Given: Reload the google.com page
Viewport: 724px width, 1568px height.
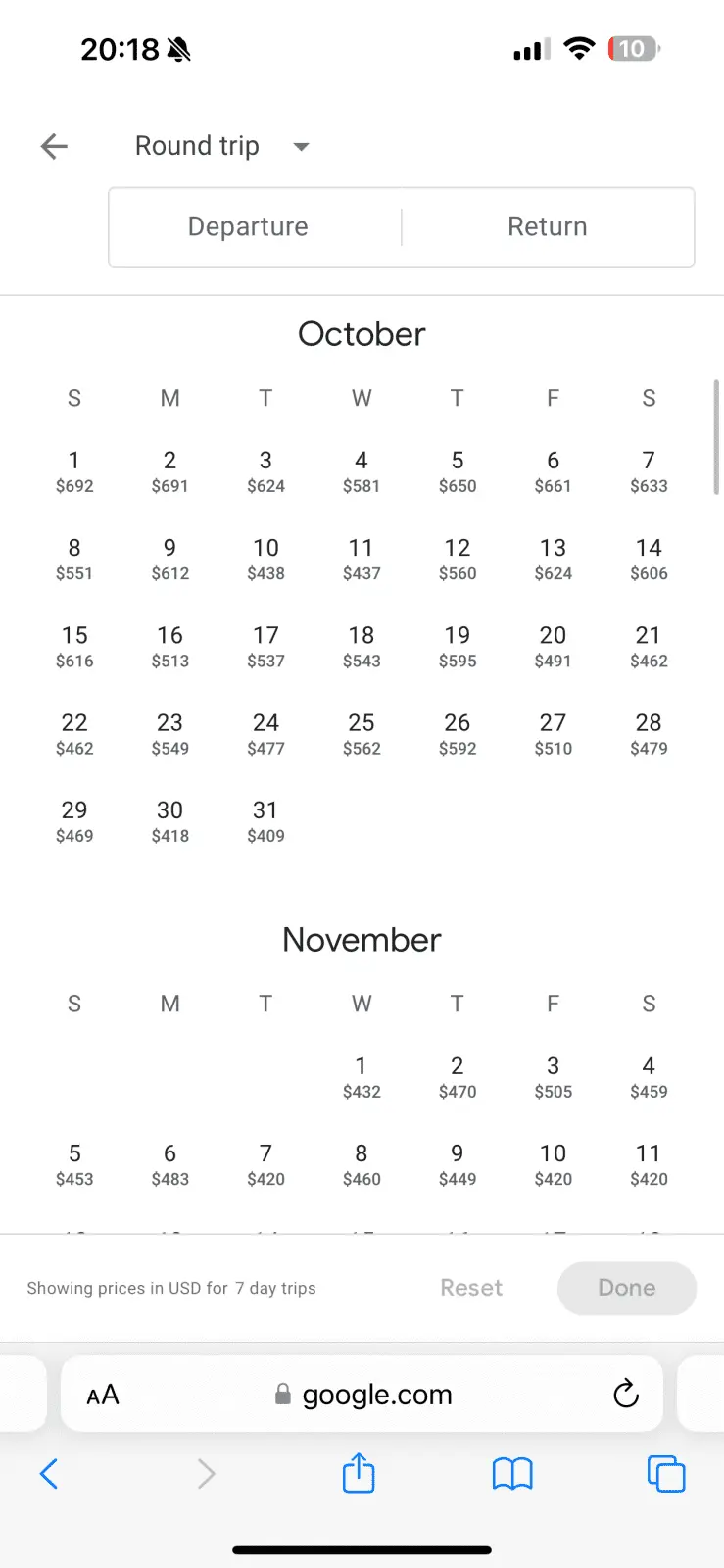Looking at the screenshot, I should pos(625,1394).
